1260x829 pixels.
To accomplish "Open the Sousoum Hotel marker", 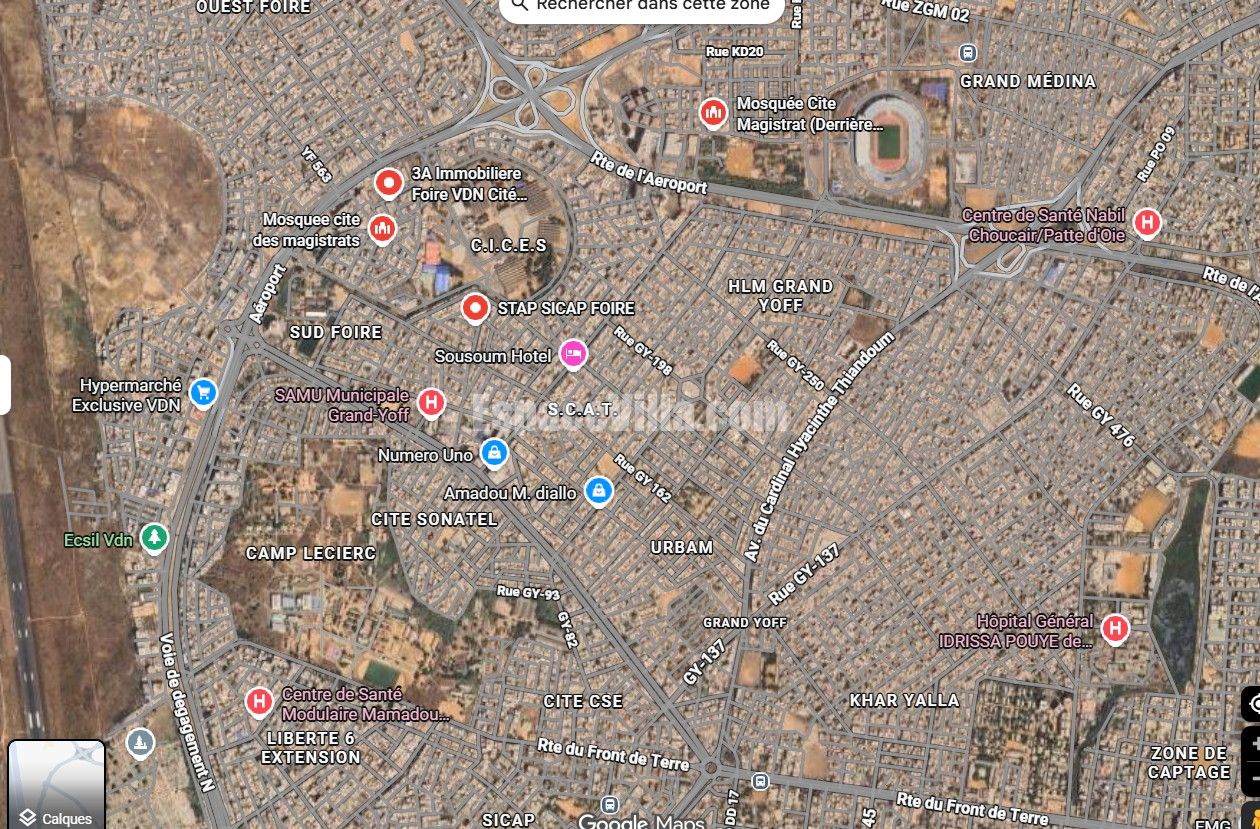I will point(573,354).
